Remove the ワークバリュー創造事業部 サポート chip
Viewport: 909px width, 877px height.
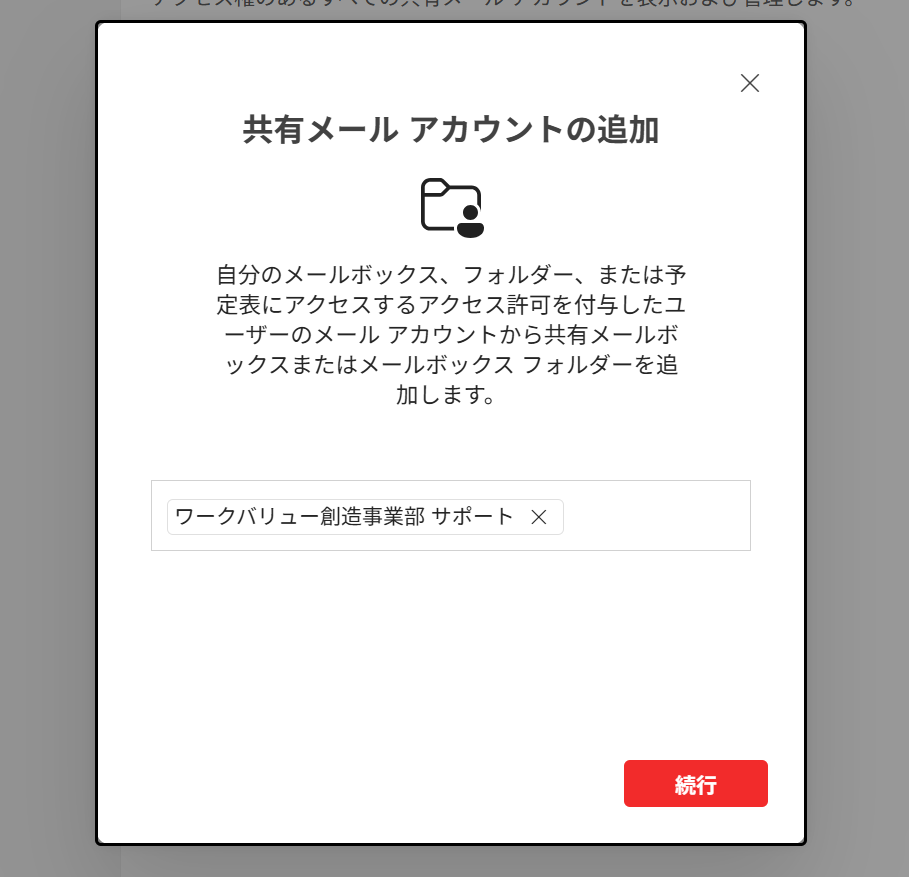tap(538, 517)
